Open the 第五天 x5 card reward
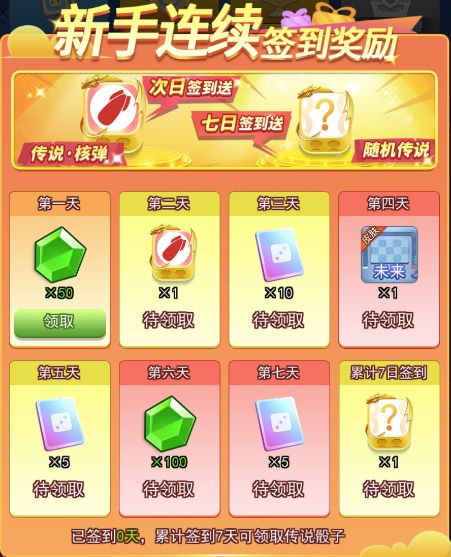 60,438
